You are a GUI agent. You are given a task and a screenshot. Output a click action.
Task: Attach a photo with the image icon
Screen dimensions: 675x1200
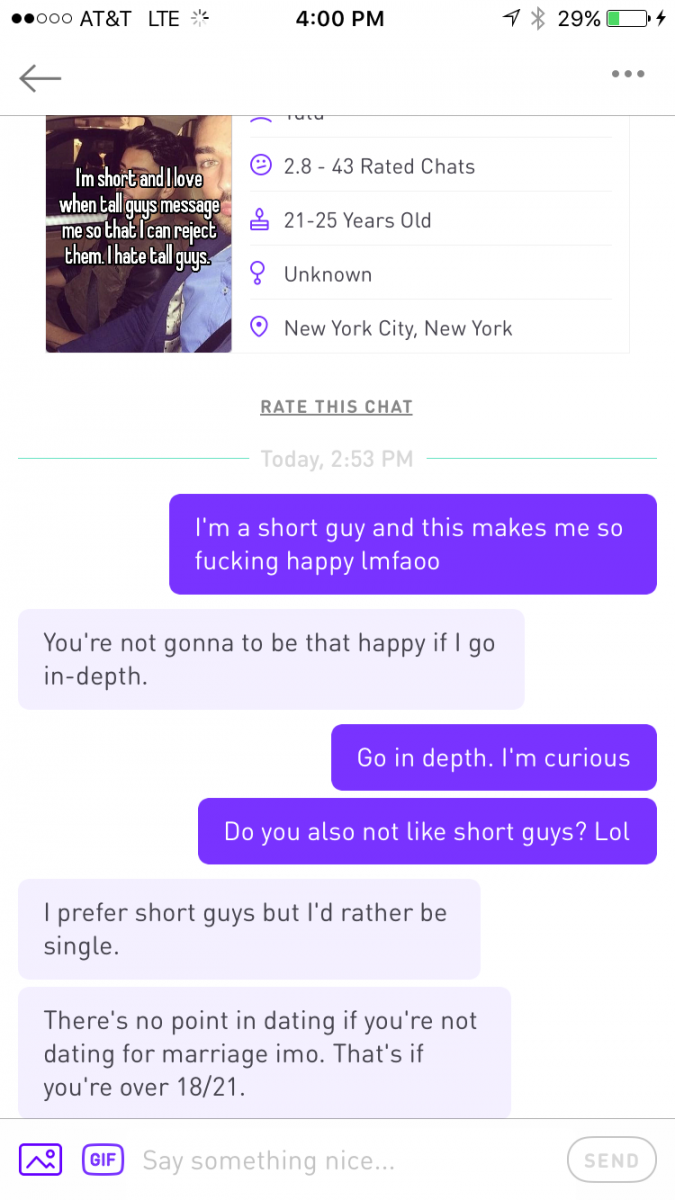click(x=41, y=1160)
